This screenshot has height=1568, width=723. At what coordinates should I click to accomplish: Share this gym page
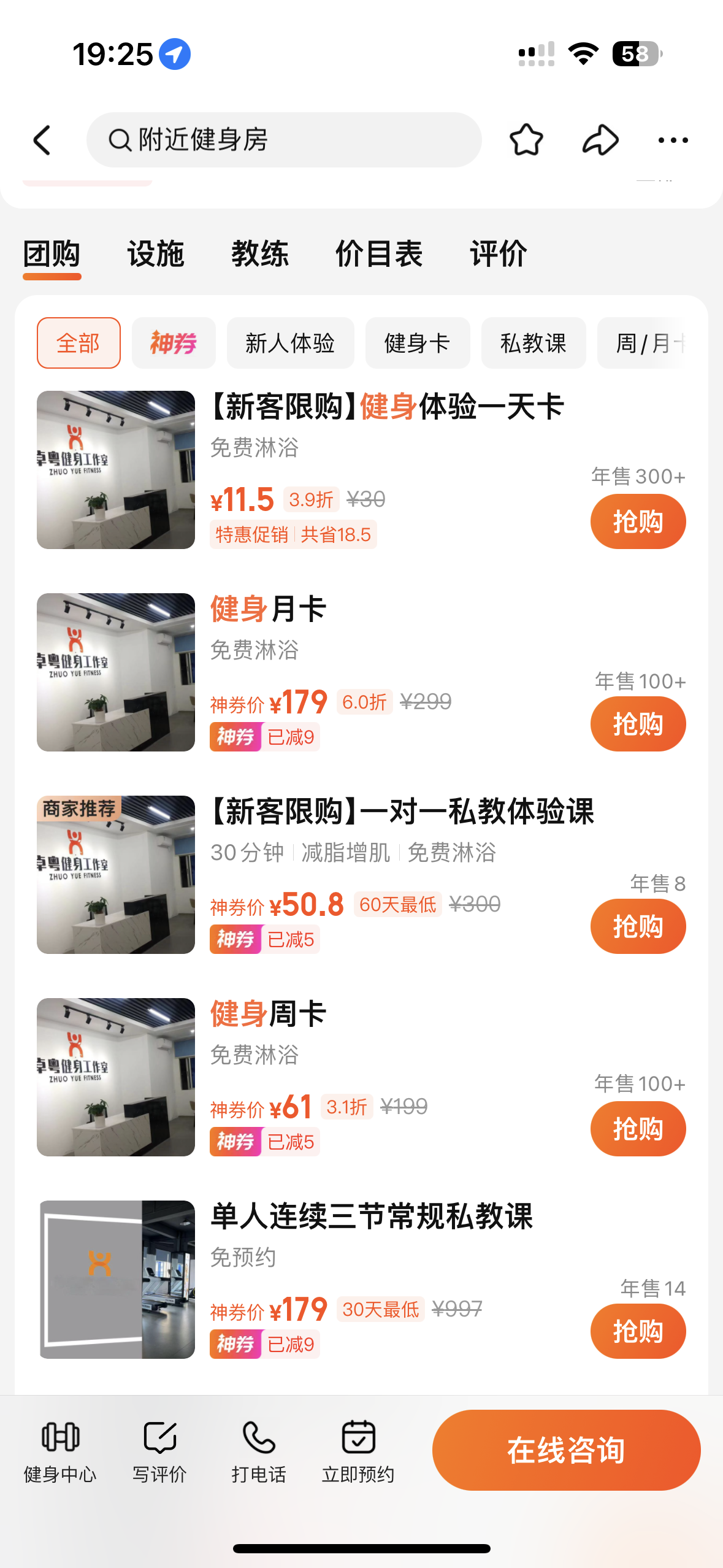(x=600, y=140)
